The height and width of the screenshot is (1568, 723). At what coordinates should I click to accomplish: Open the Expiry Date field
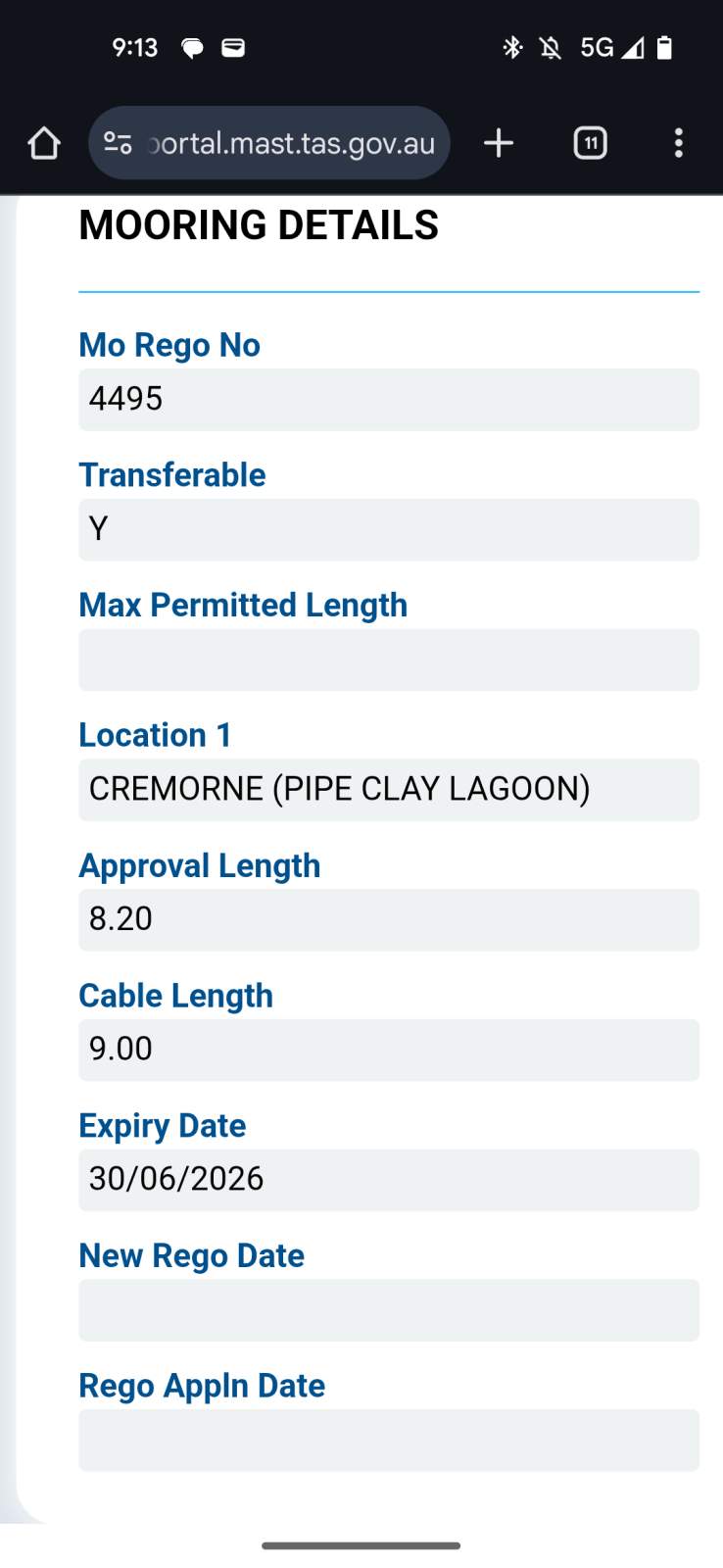coord(388,1179)
